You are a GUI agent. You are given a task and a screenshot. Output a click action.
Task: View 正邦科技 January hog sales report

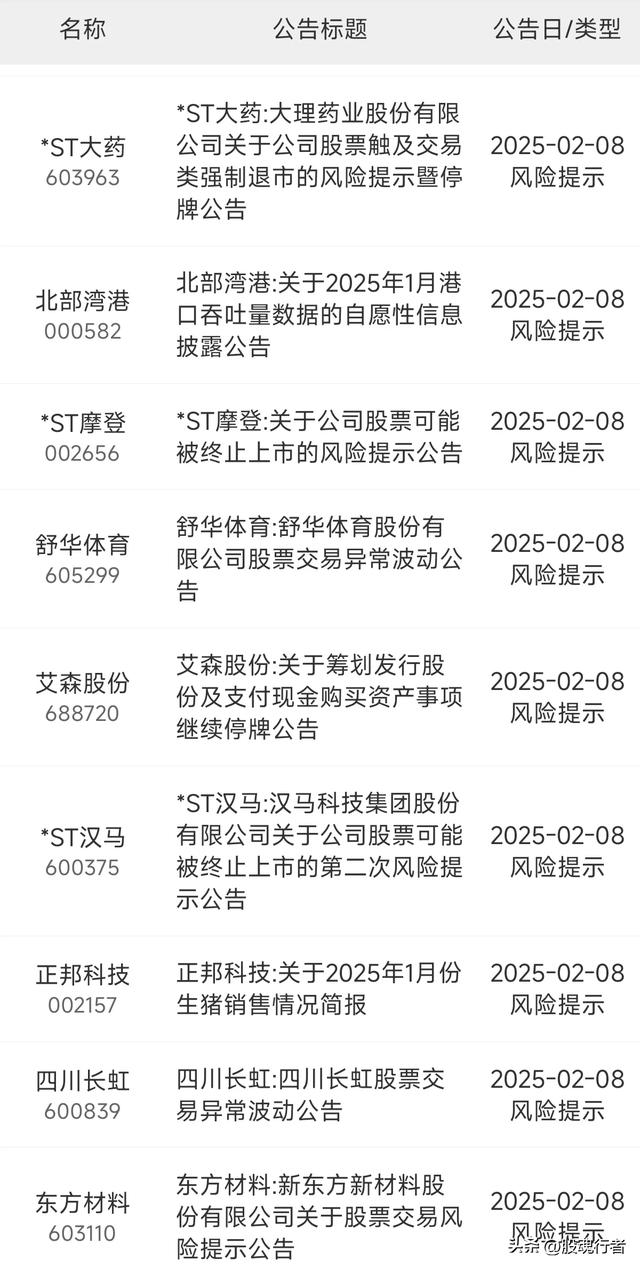319,988
